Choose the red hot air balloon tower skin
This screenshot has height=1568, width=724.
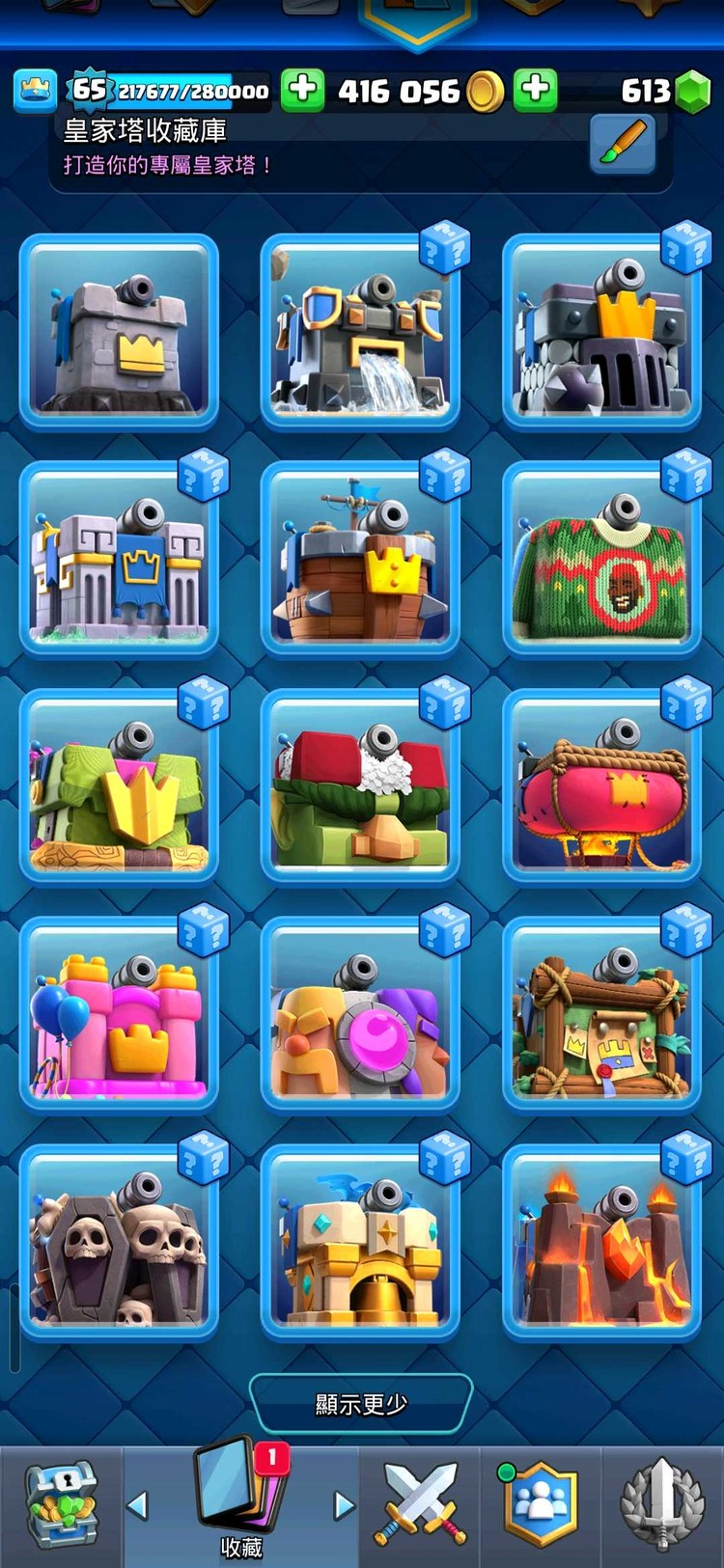[601, 786]
